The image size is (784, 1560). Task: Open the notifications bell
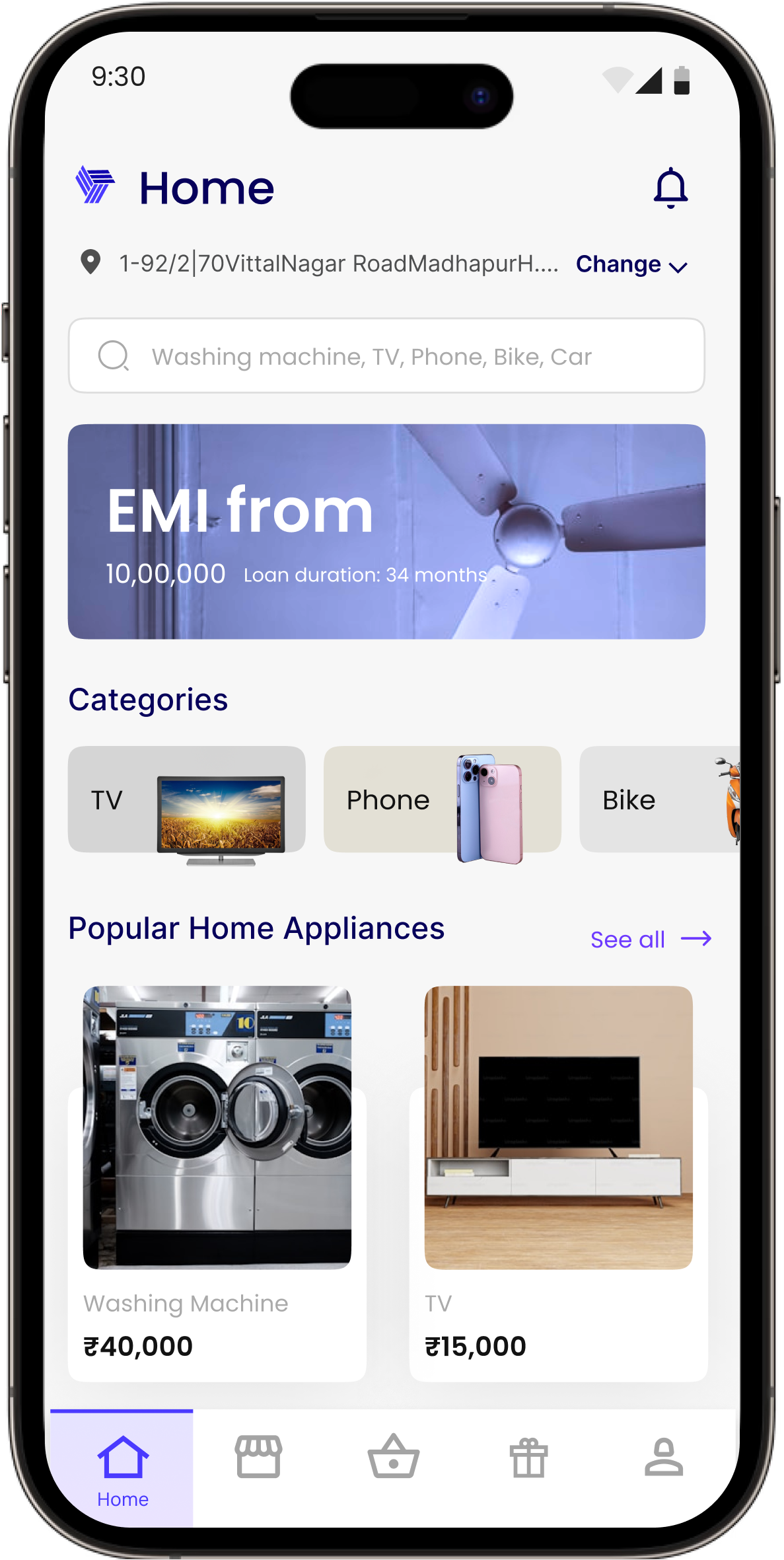(x=670, y=188)
